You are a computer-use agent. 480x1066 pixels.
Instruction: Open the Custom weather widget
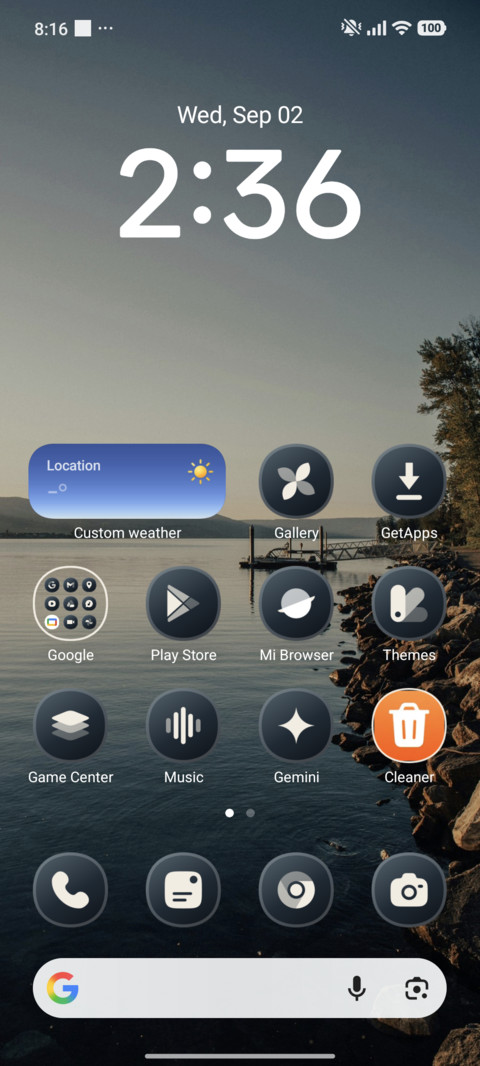point(127,481)
